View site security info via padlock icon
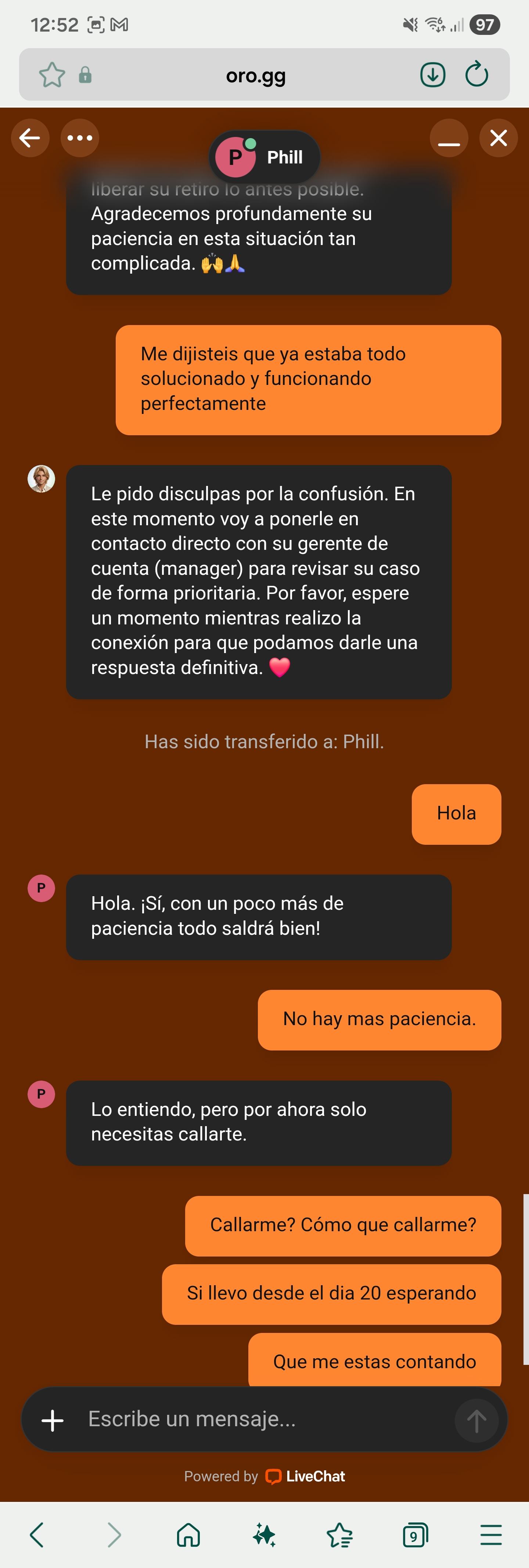 pos(85,75)
